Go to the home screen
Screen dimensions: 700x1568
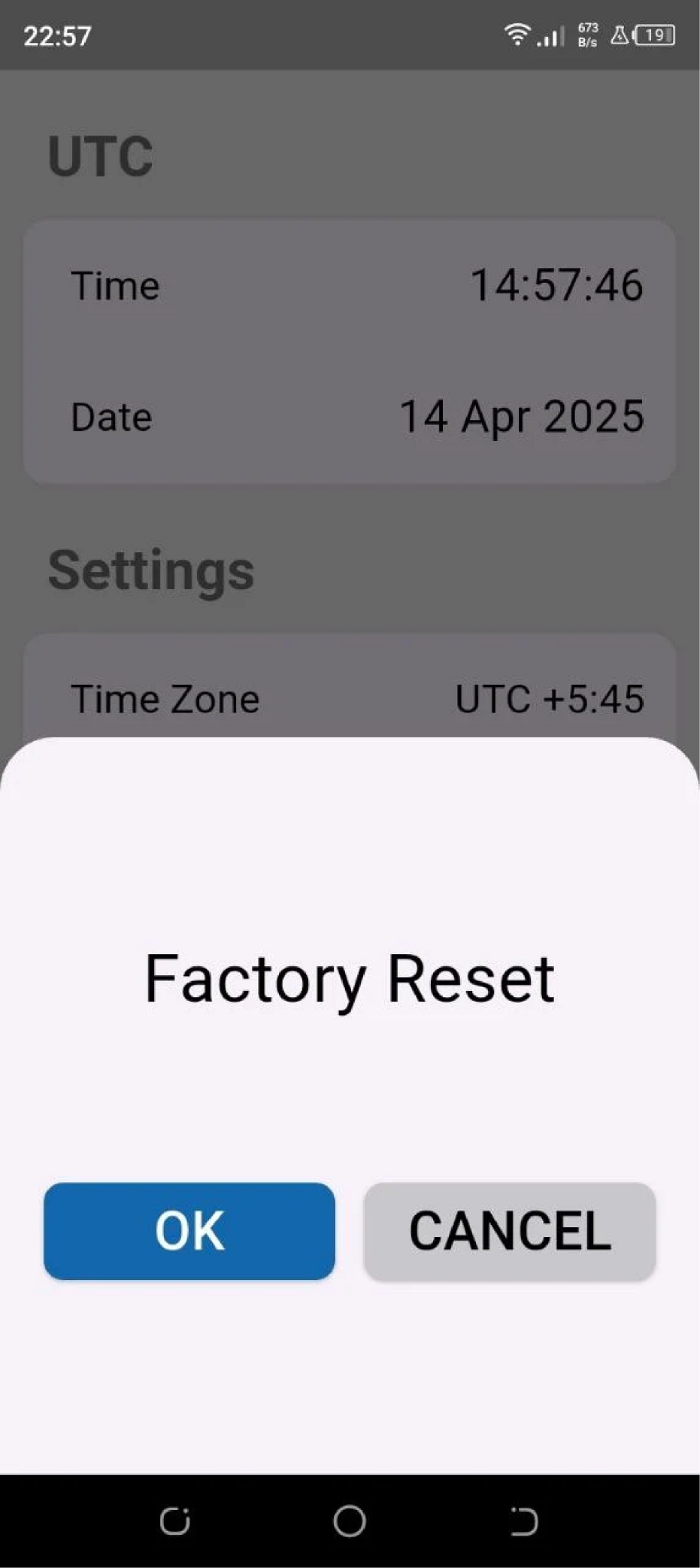click(350, 1521)
